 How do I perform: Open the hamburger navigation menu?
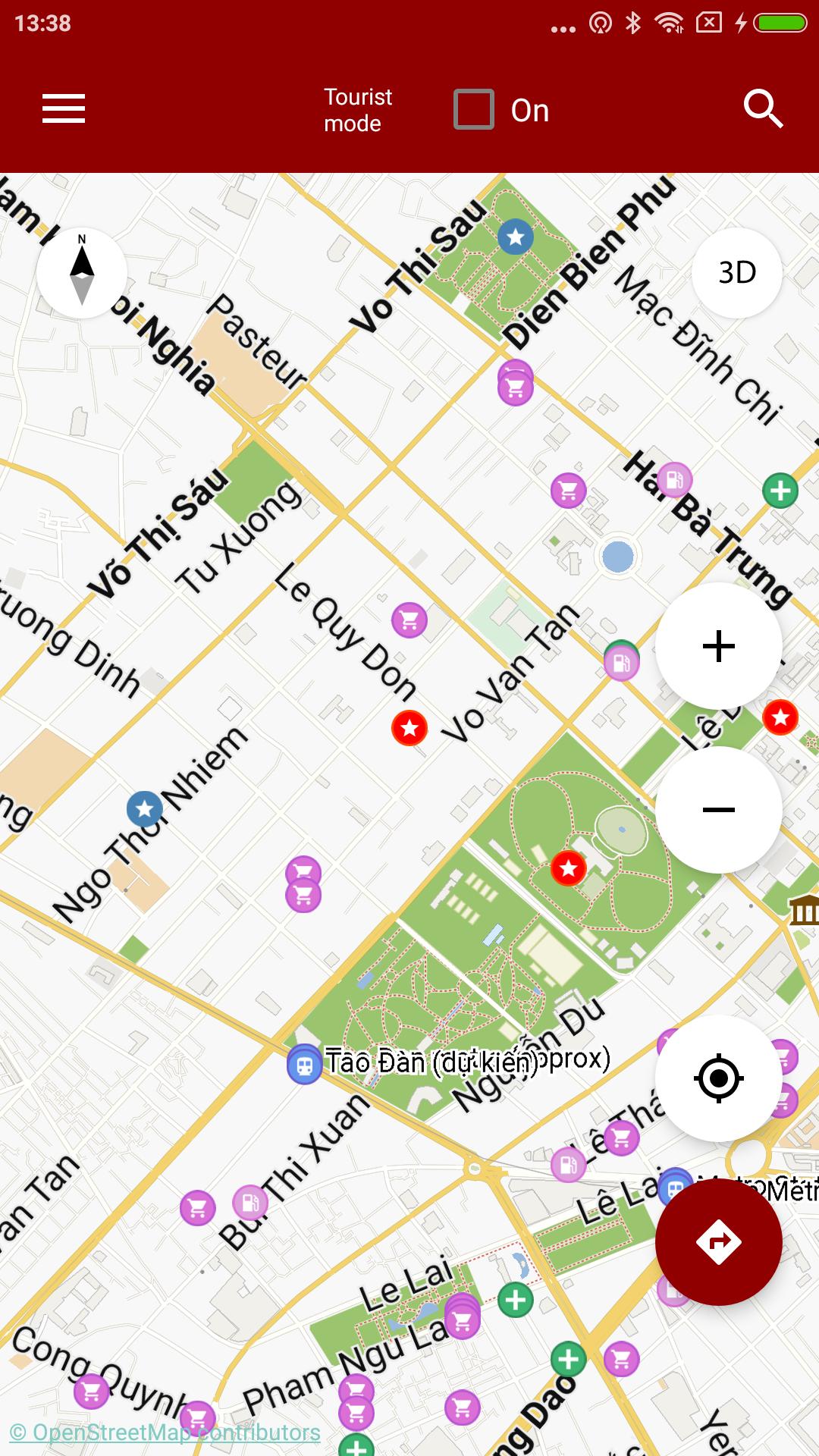64,108
